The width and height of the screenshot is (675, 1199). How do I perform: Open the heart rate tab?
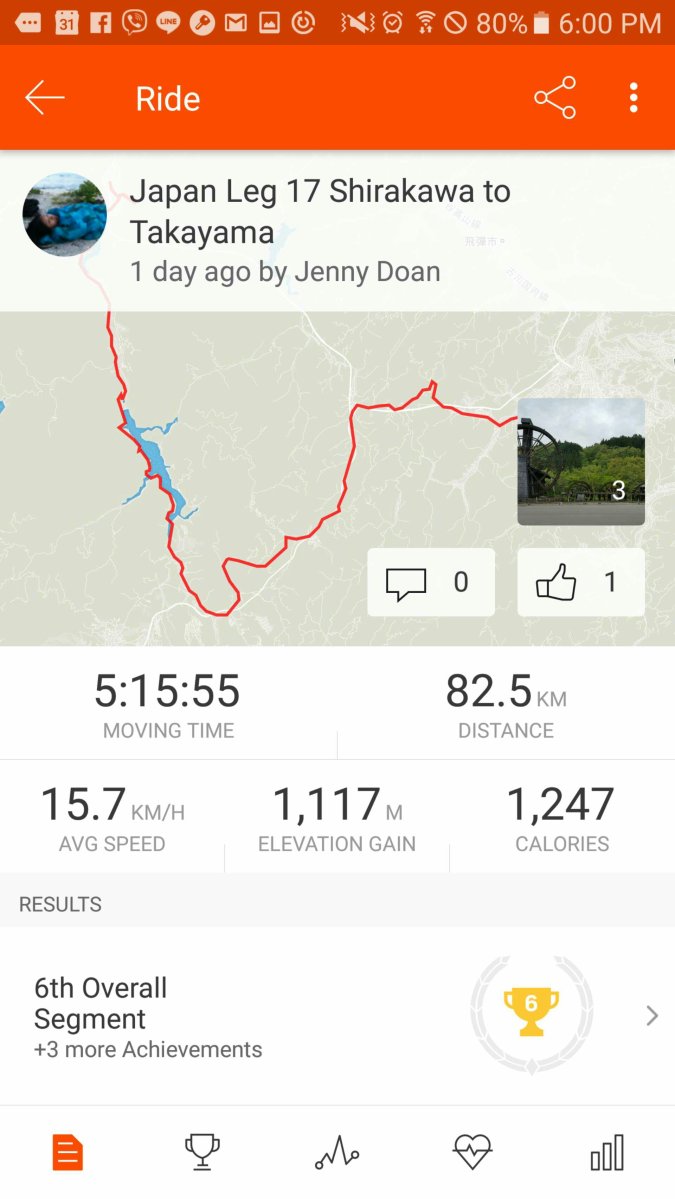472,1153
